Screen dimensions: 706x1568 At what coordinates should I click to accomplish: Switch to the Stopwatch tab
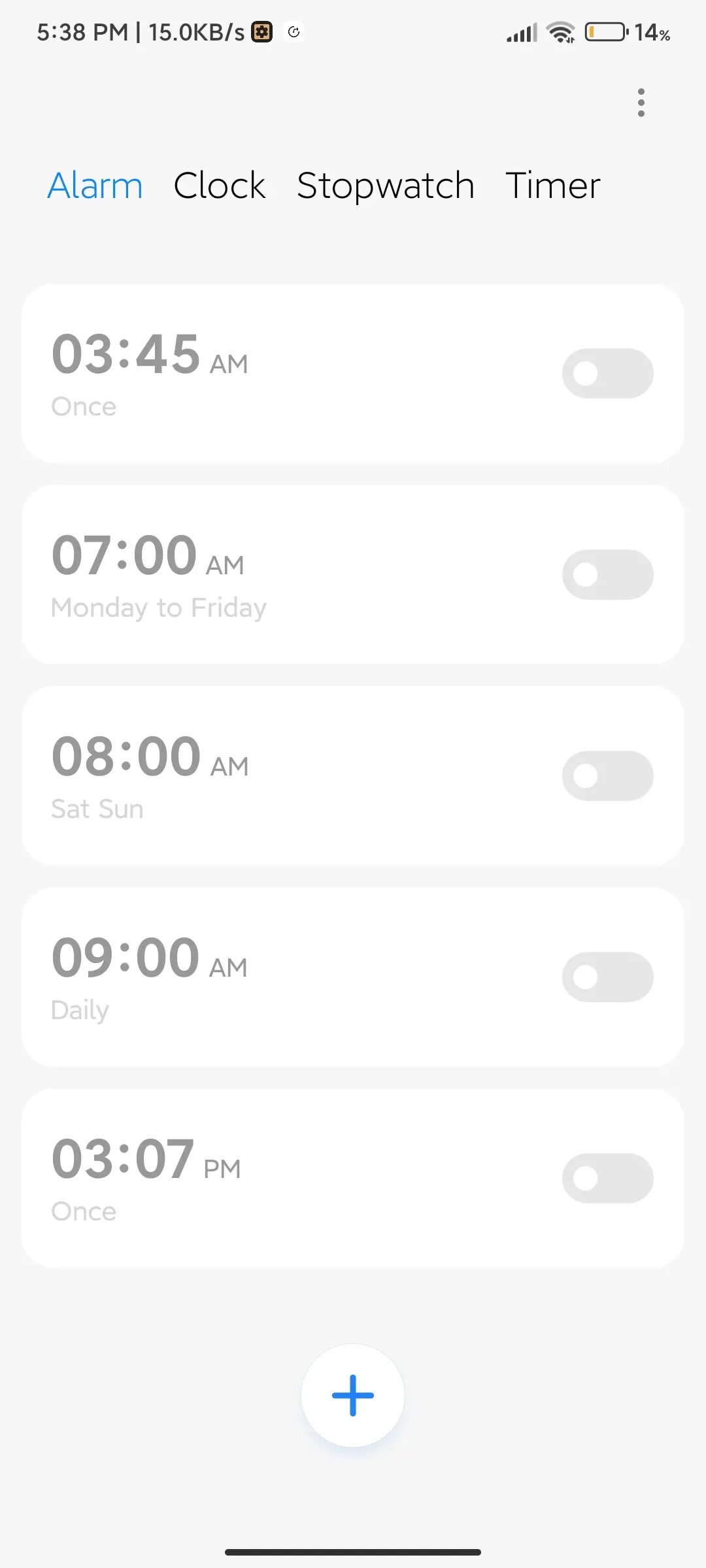386,186
